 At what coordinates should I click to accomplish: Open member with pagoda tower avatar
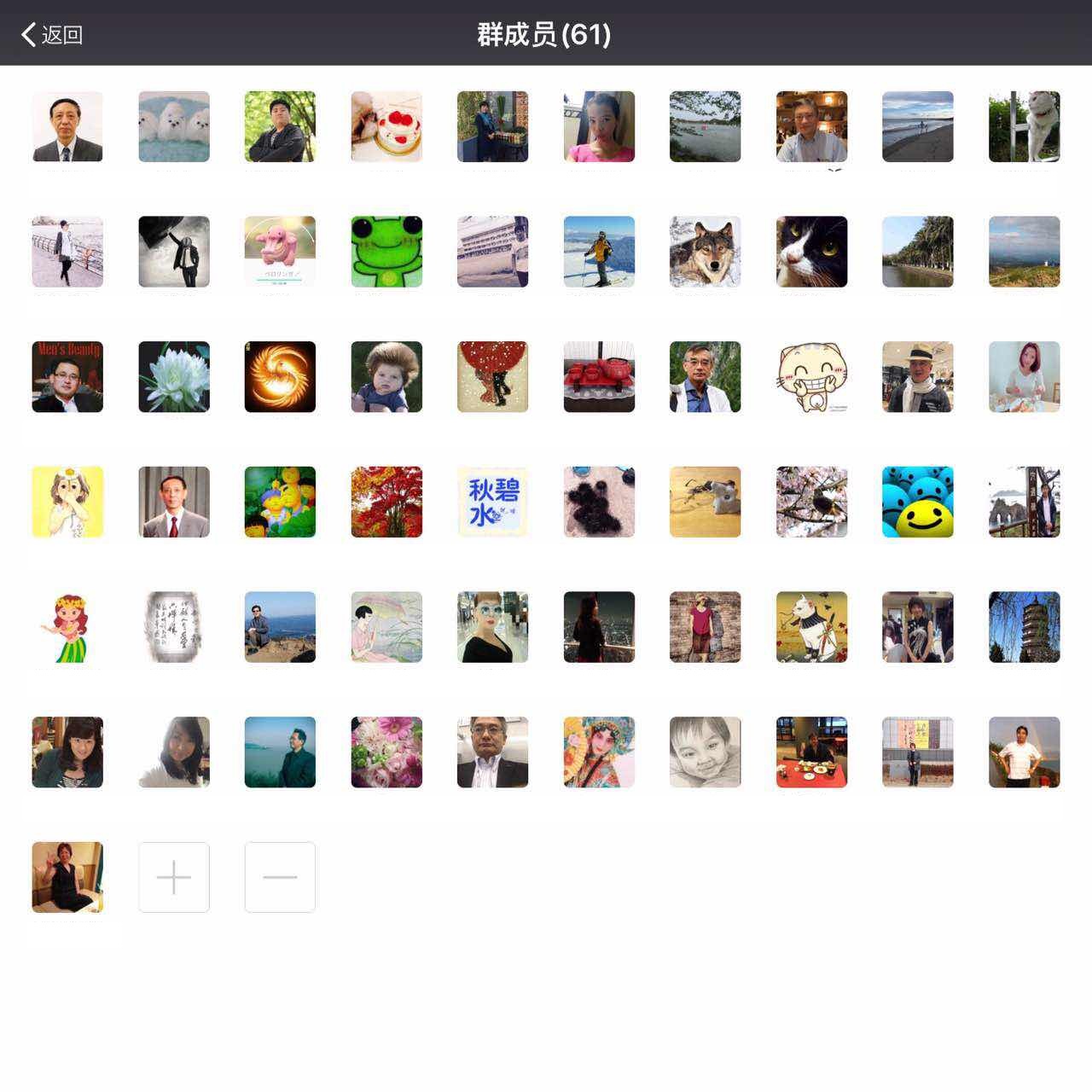(x=1024, y=627)
